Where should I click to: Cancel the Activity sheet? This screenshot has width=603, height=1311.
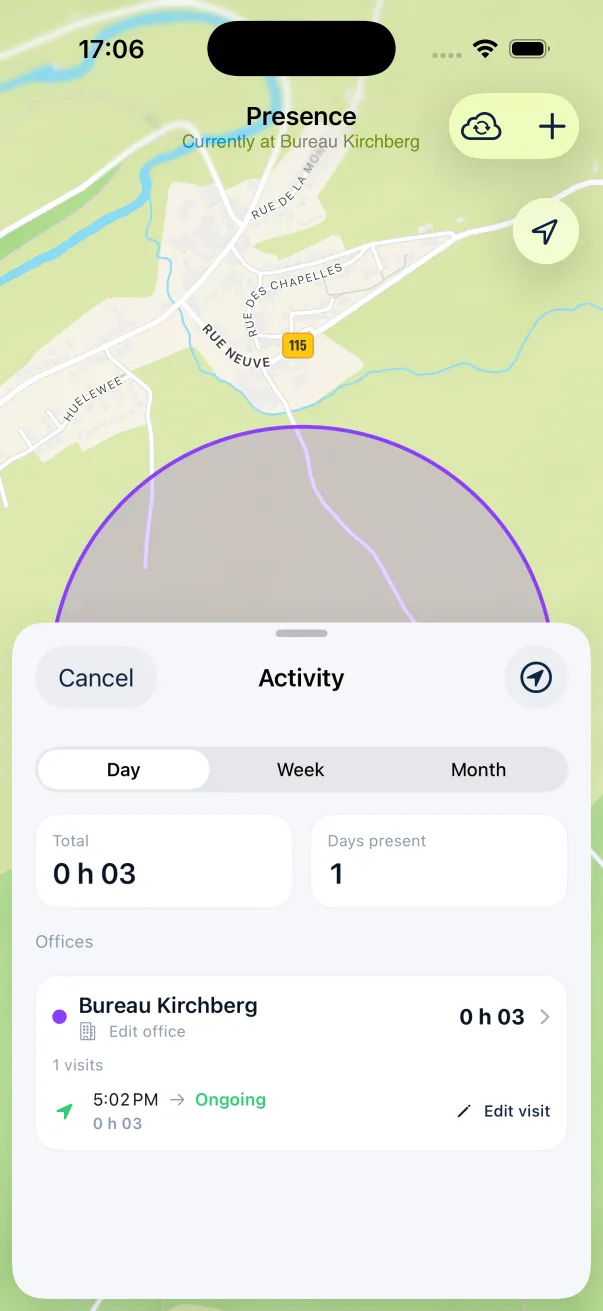coord(96,678)
